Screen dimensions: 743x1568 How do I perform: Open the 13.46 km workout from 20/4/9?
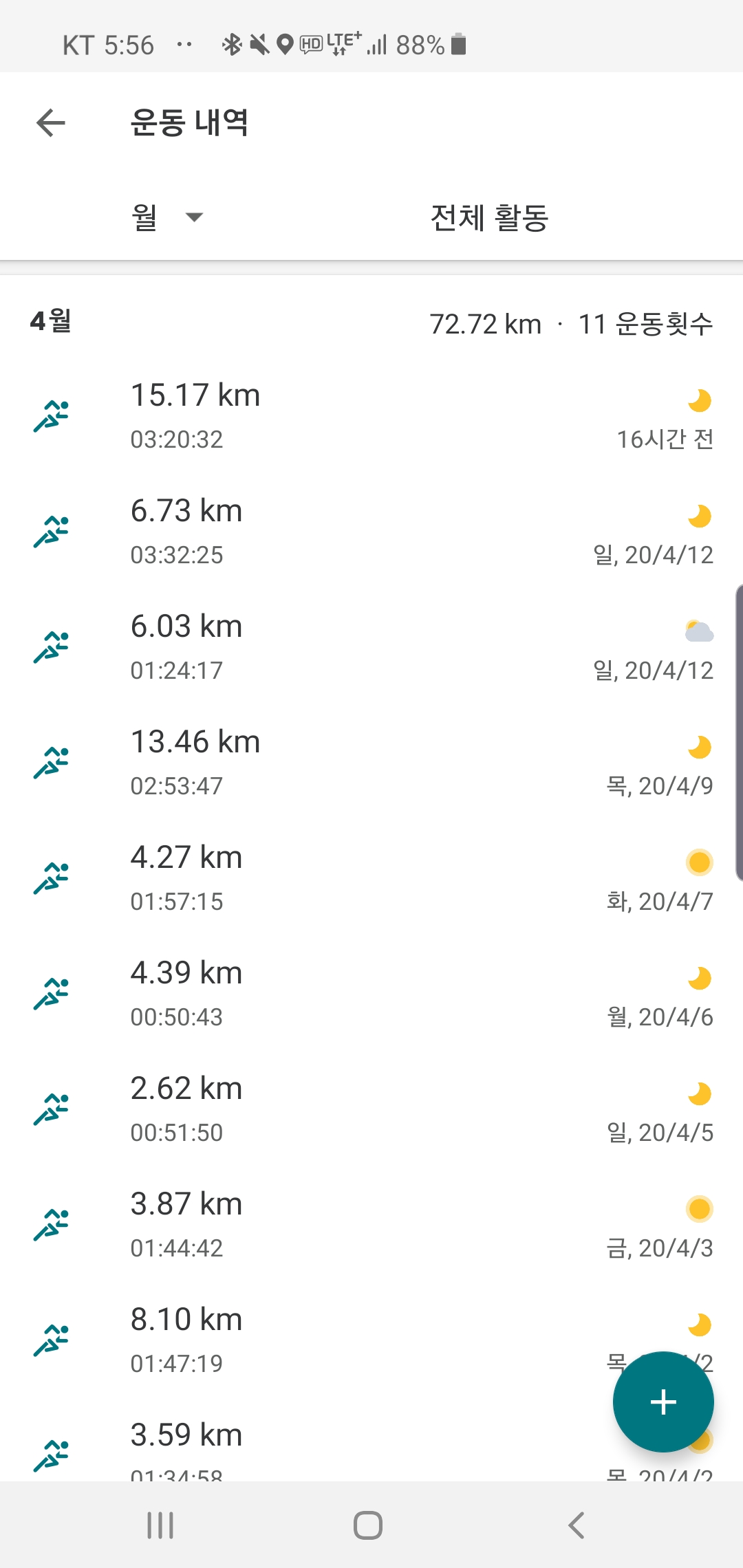(x=371, y=763)
